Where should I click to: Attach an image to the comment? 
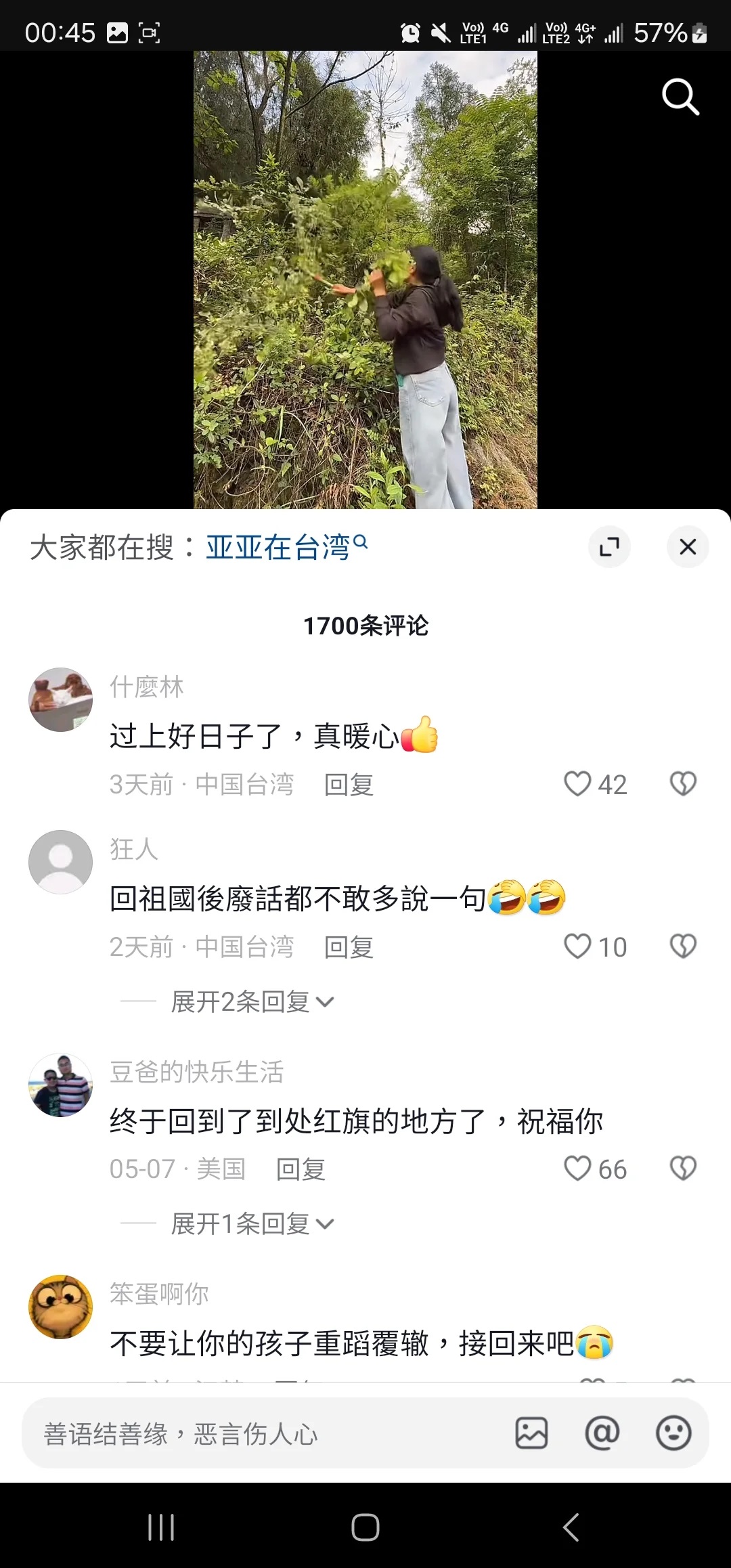pos(531,1433)
